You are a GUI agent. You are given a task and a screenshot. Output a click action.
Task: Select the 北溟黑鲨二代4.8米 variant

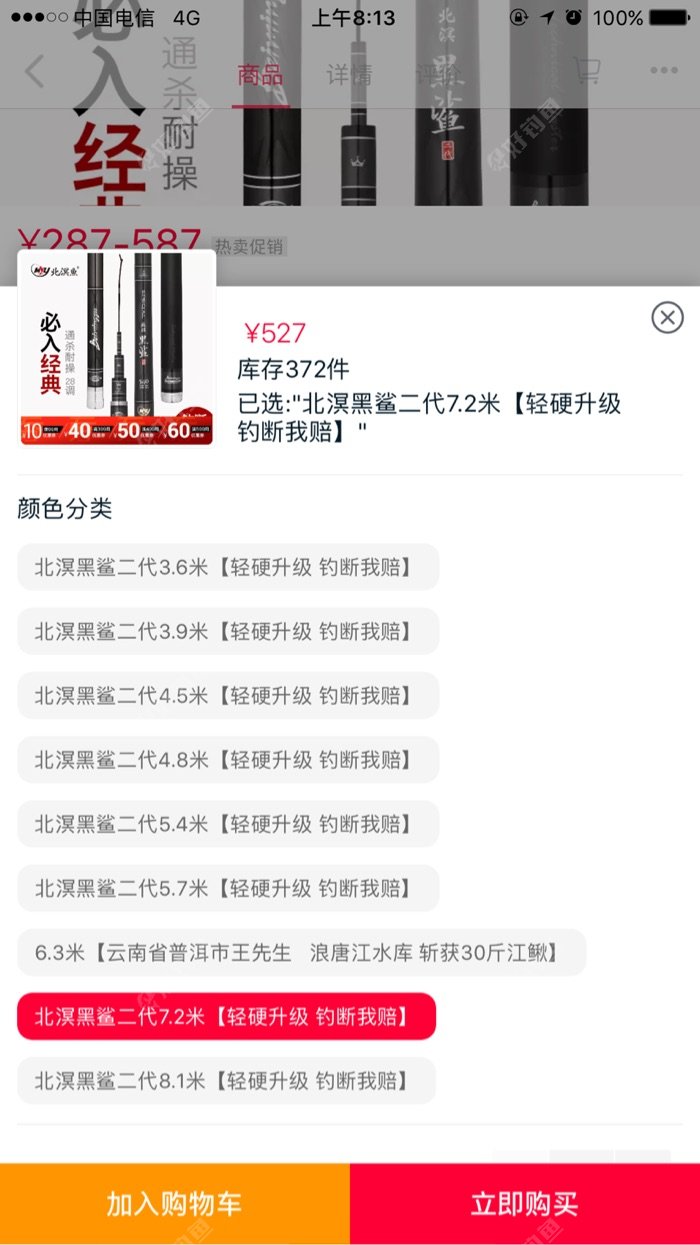pyautogui.click(x=228, y=760)
